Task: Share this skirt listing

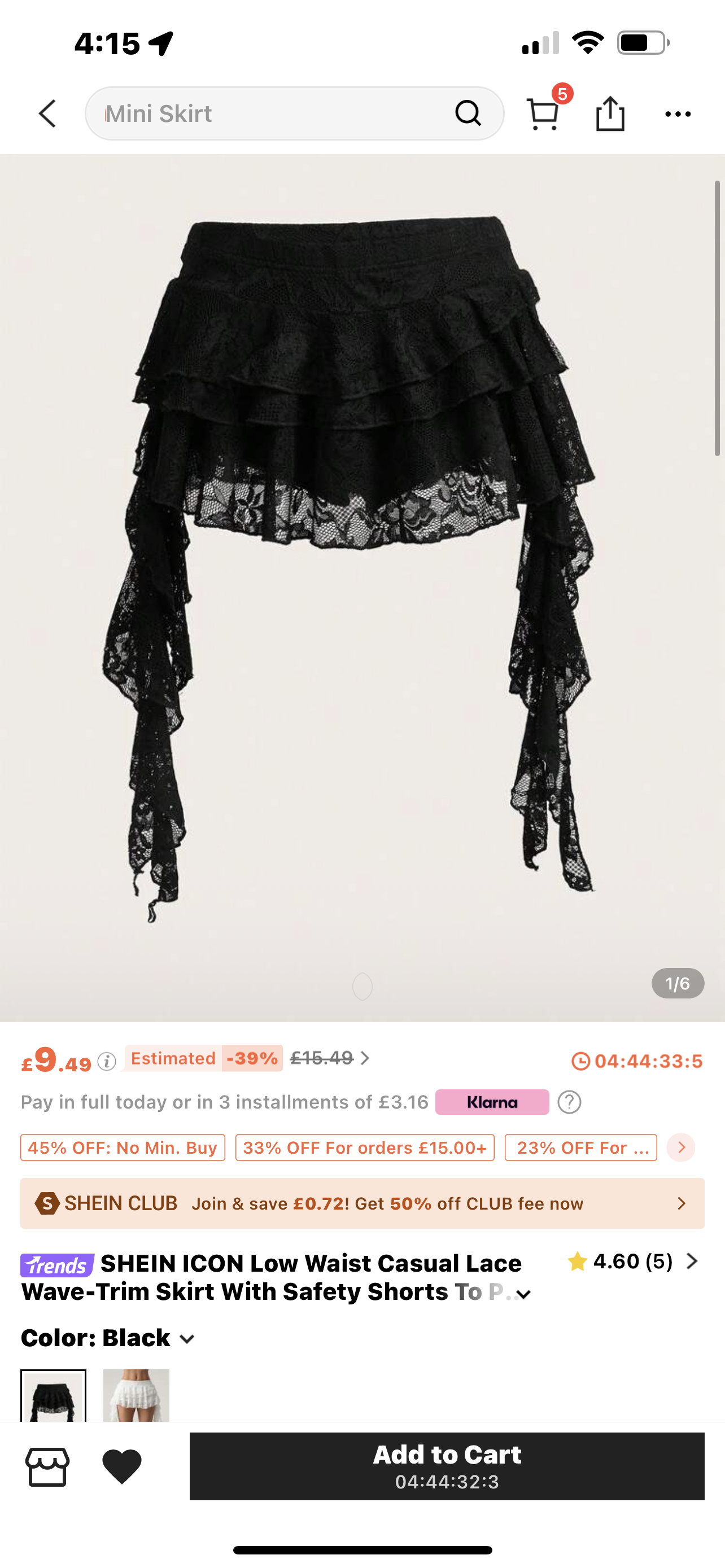Action: tap(610, 114)
